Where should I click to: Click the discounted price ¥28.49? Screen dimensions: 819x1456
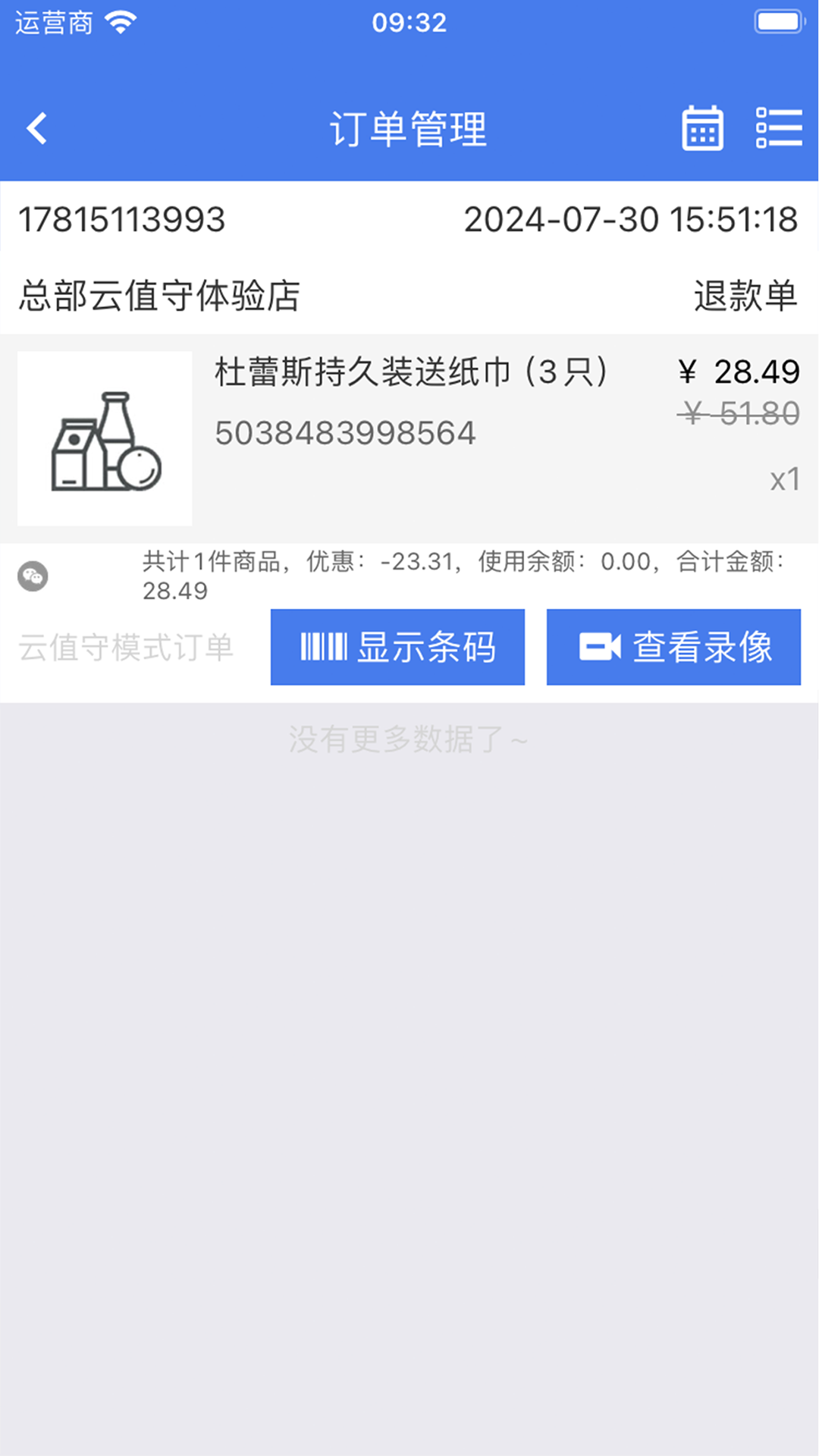739,372
